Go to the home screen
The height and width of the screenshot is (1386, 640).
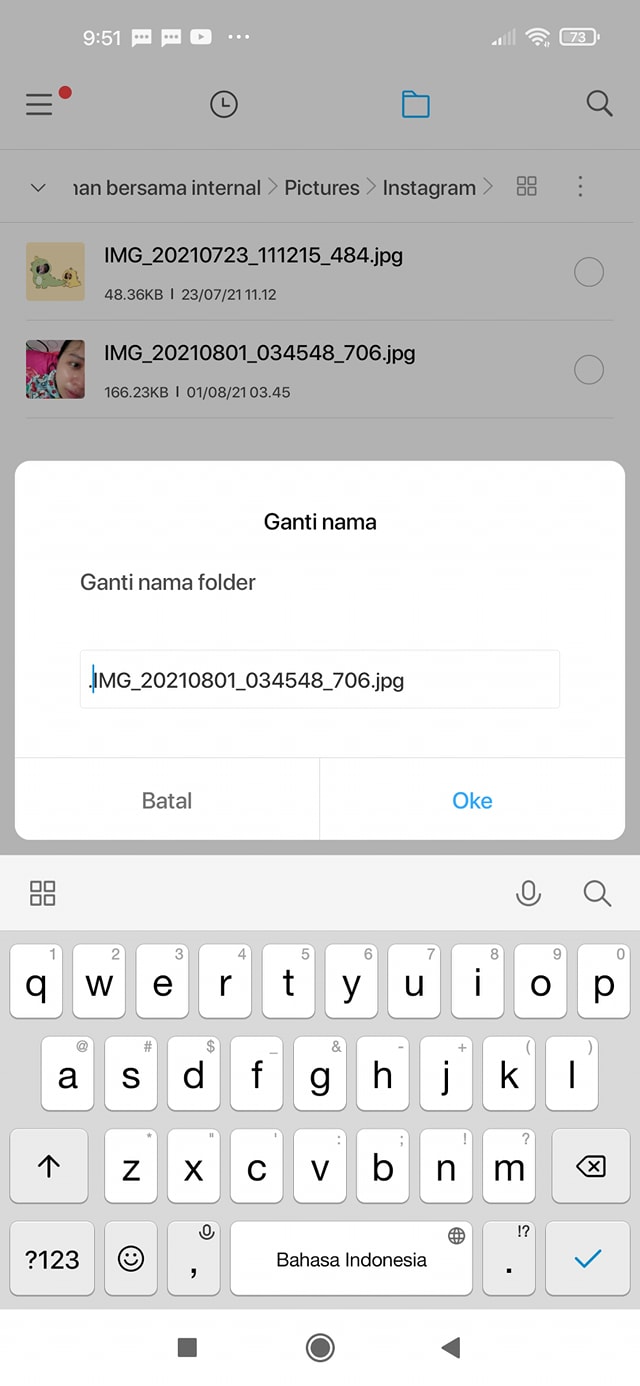320,1348
